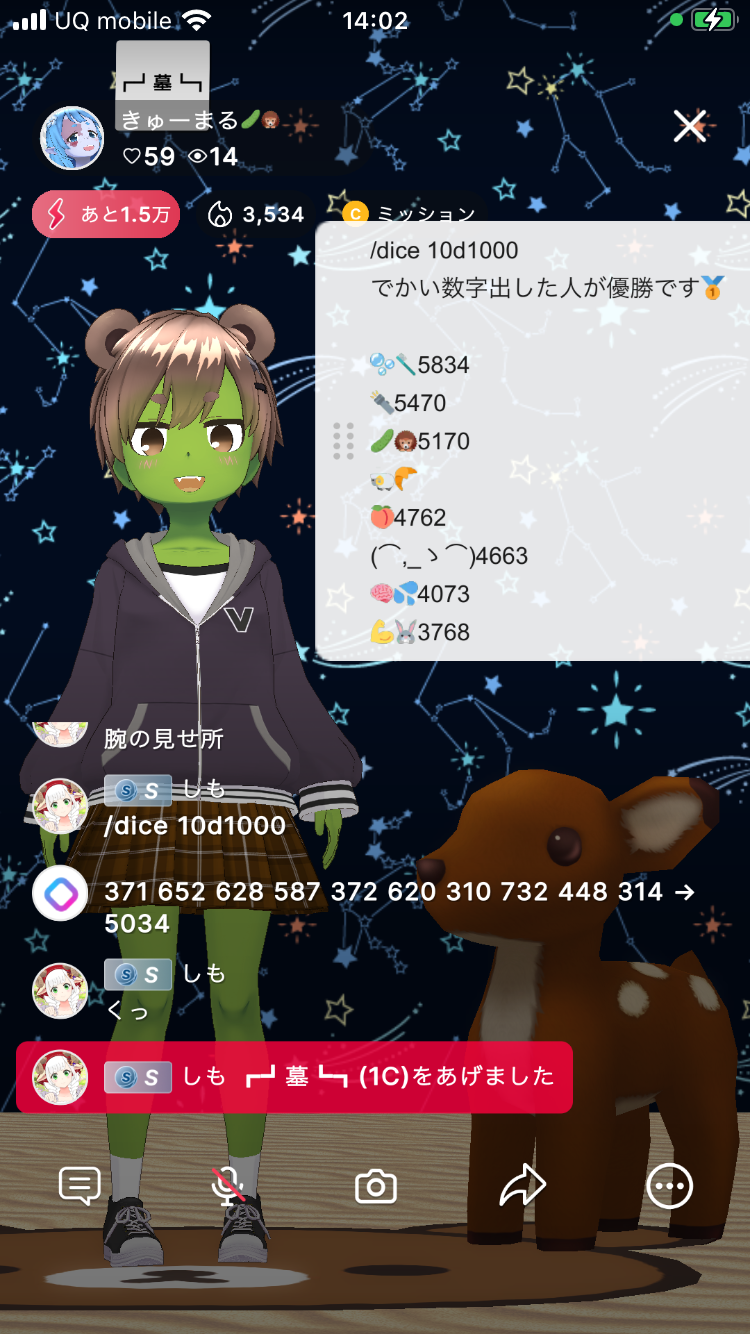The image size is (750, 1334).
Task: Close the live stream view
Action: pyautogui.click(x=690, y=127)
